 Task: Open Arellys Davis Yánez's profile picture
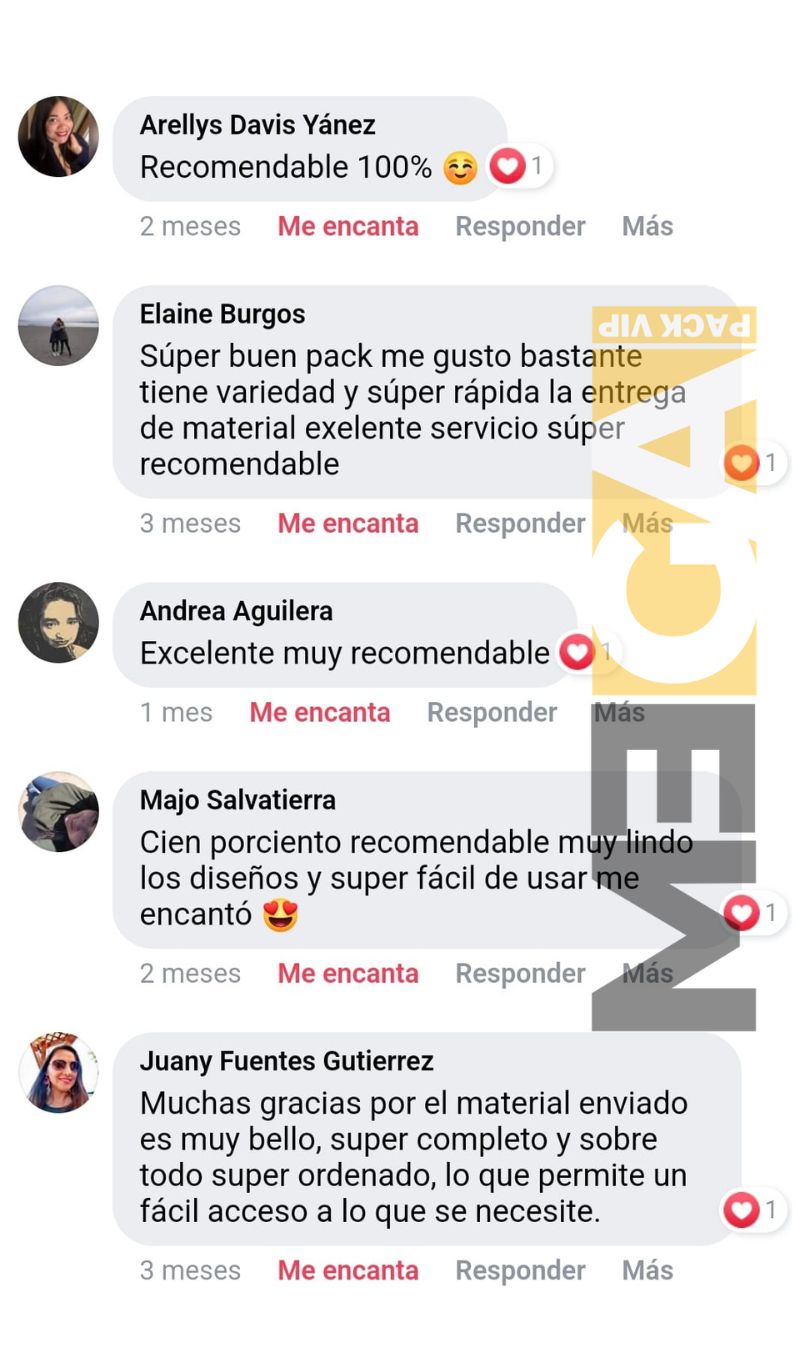pyautogui.click(x=58, y=137)
